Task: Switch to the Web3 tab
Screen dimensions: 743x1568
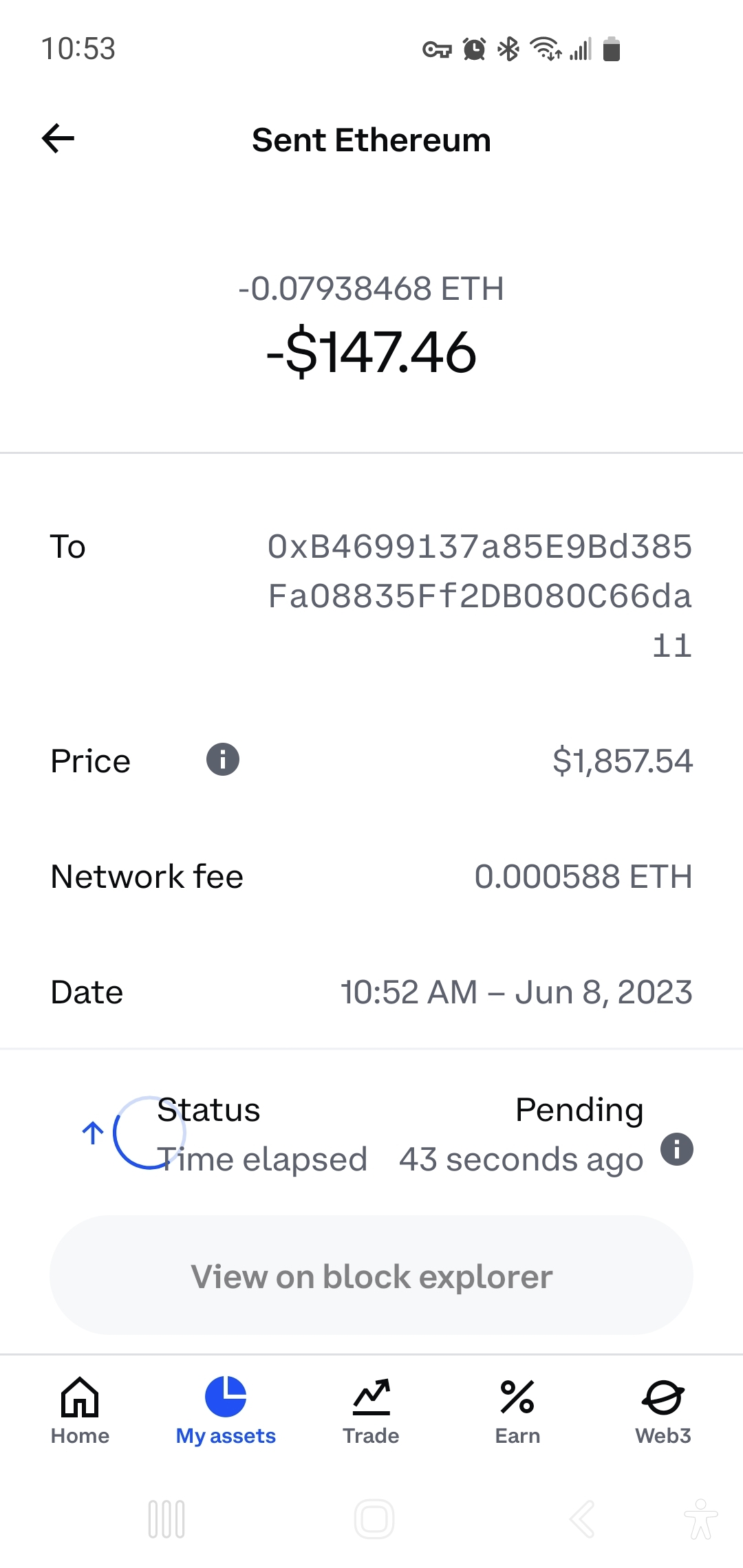Action: click(x=663, y=1410)
